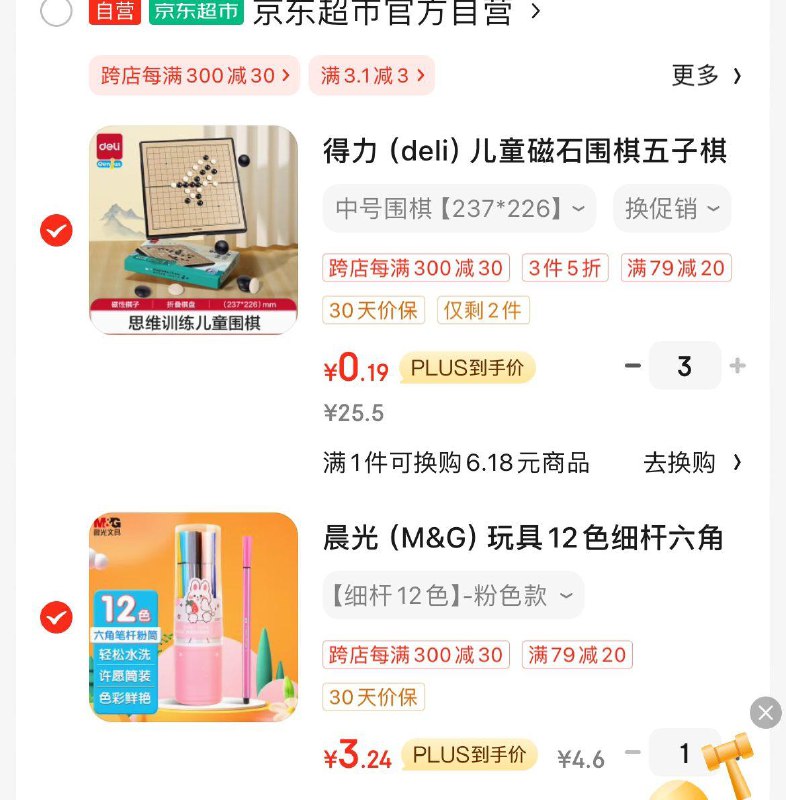Tap the 仅剩2件 low-stock badge
The width and height of the screenshot is (786, 800).
482,311
